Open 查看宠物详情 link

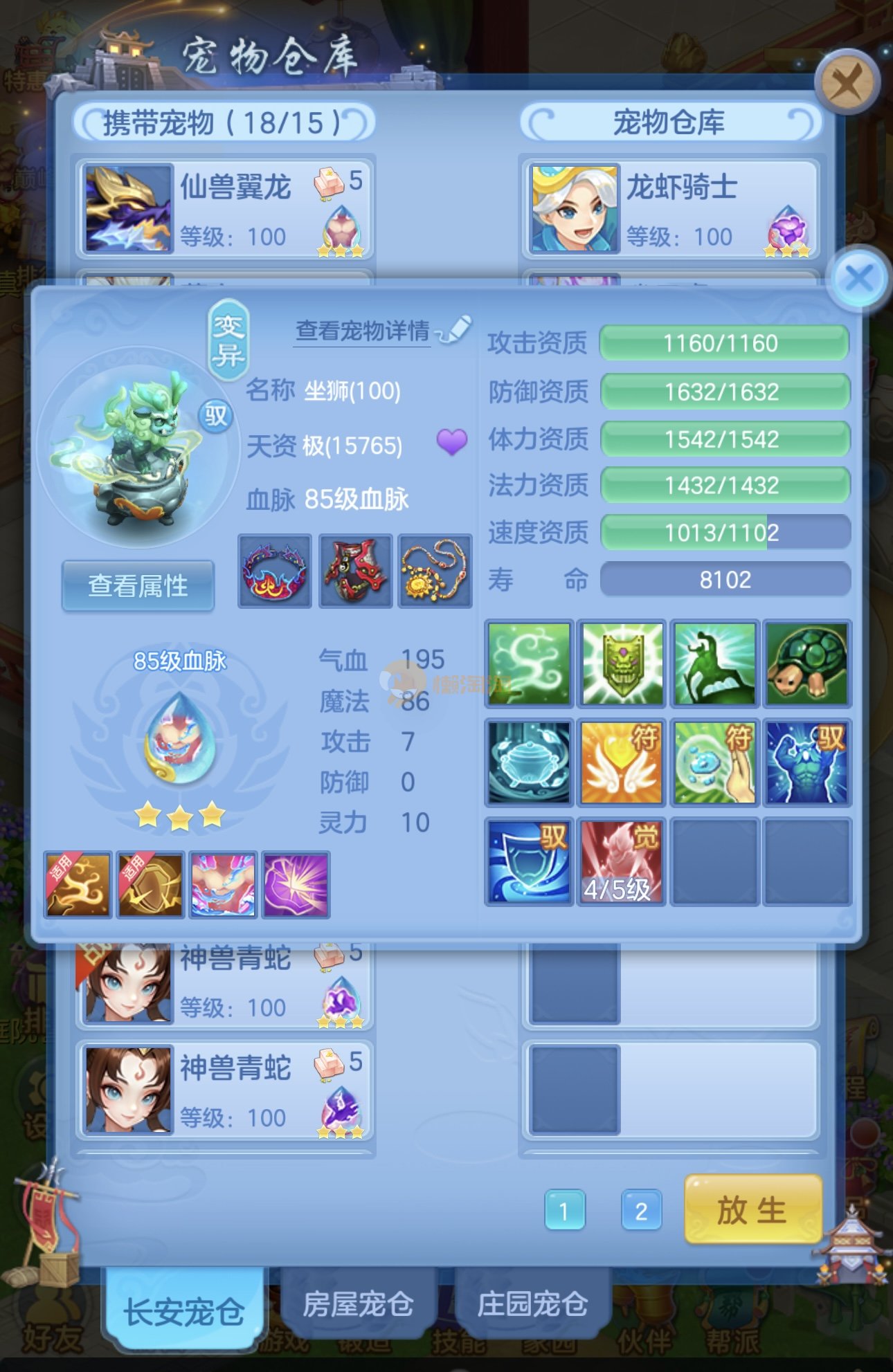click(362, 331)
